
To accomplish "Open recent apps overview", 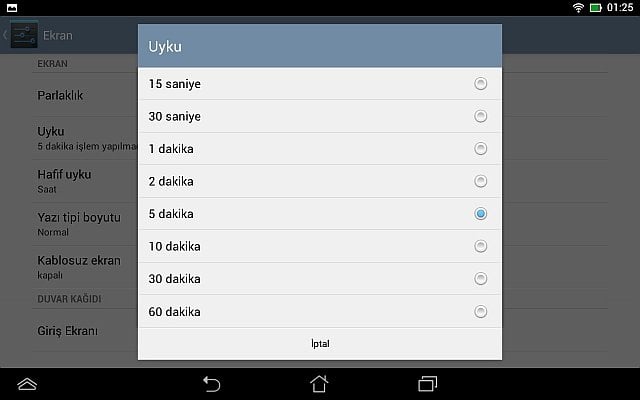I will pyautogui.click(x=427, y=383).
